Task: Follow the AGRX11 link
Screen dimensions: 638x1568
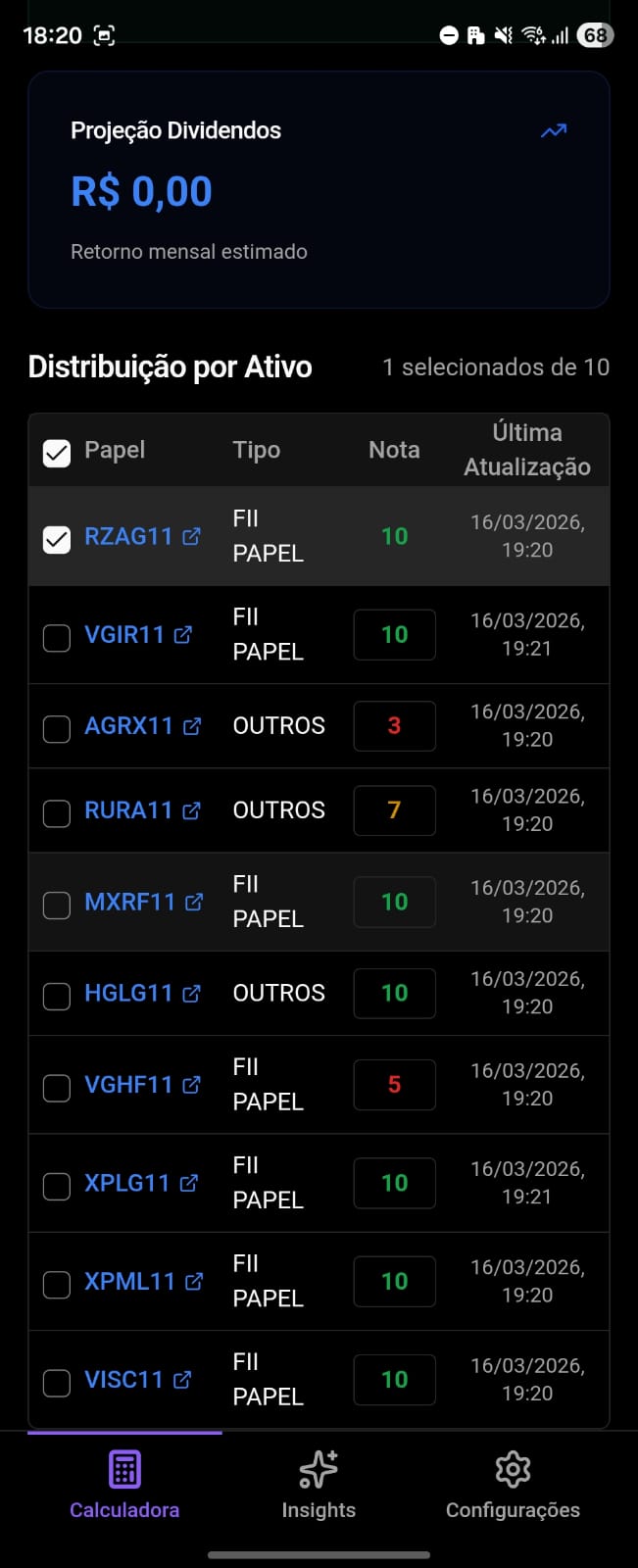Action: coord(142,726)
